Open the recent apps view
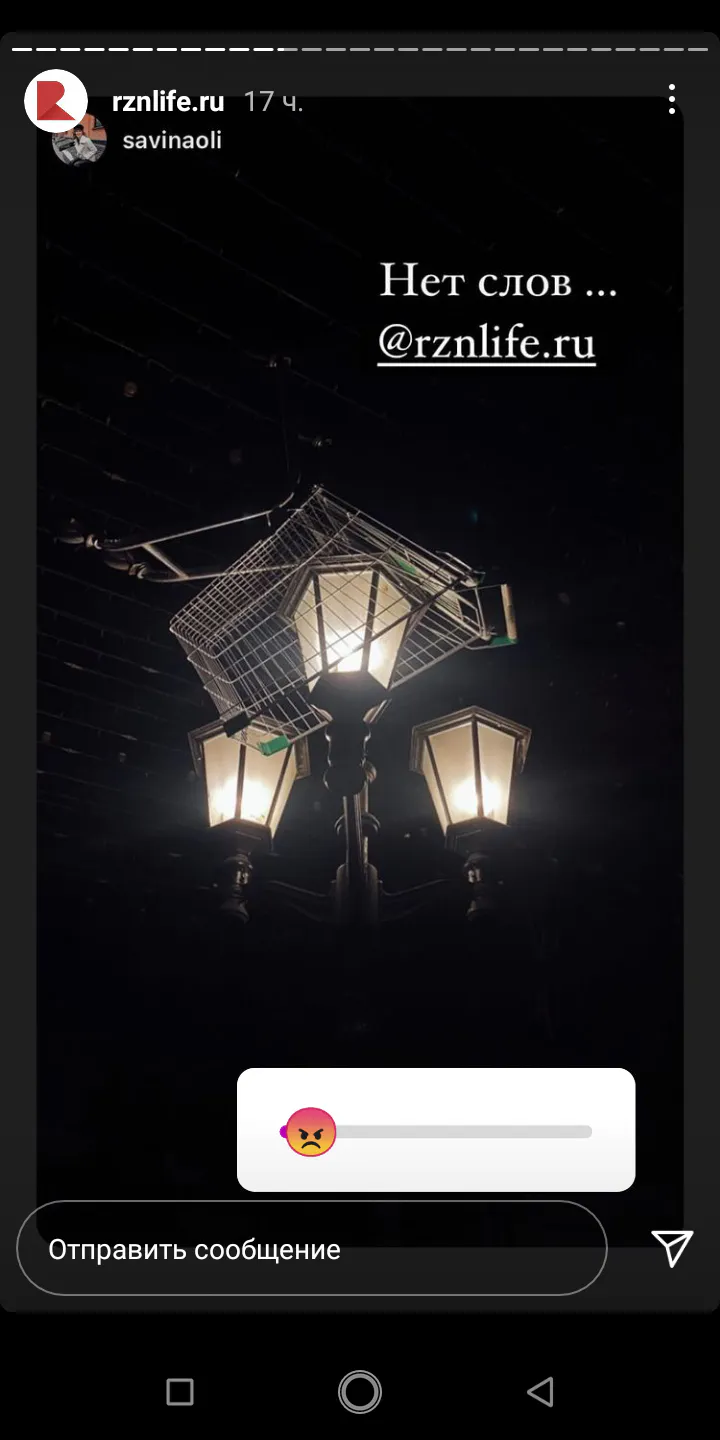Screen dimensions: 720x1440 pos(180,1391)
